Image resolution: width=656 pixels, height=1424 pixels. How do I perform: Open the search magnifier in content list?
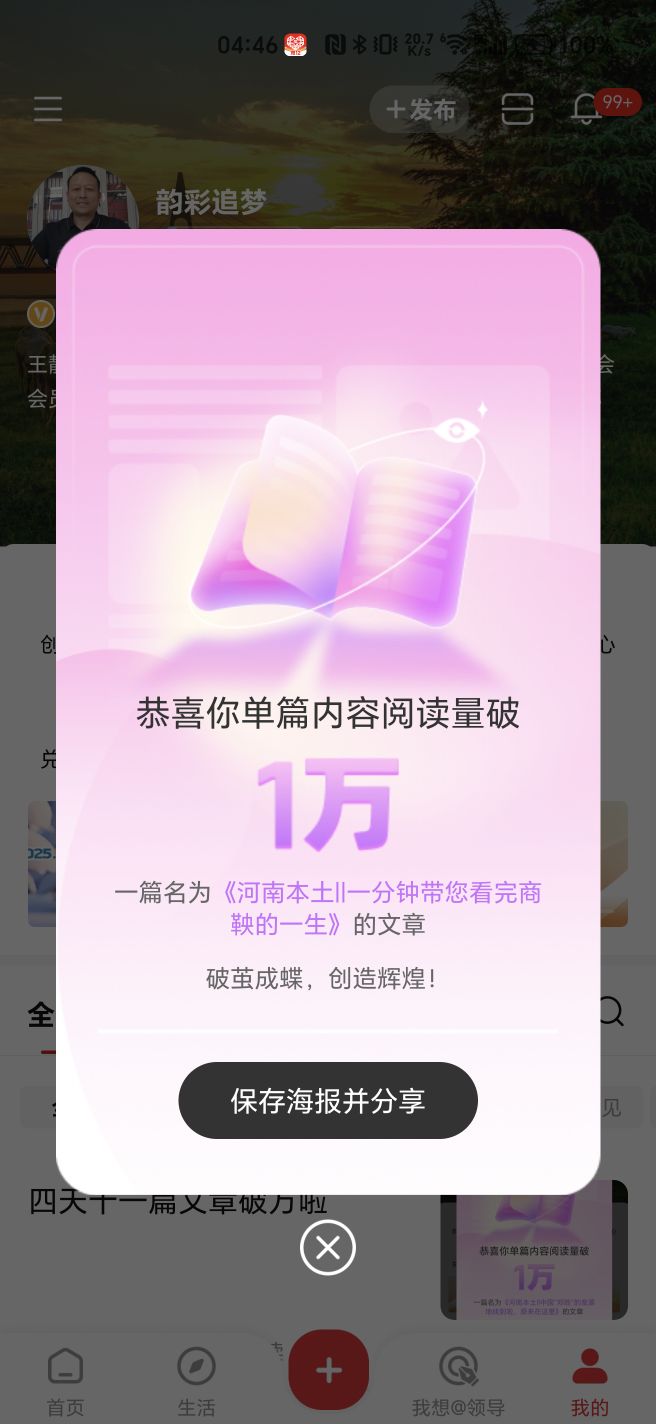click(611, 1012)
